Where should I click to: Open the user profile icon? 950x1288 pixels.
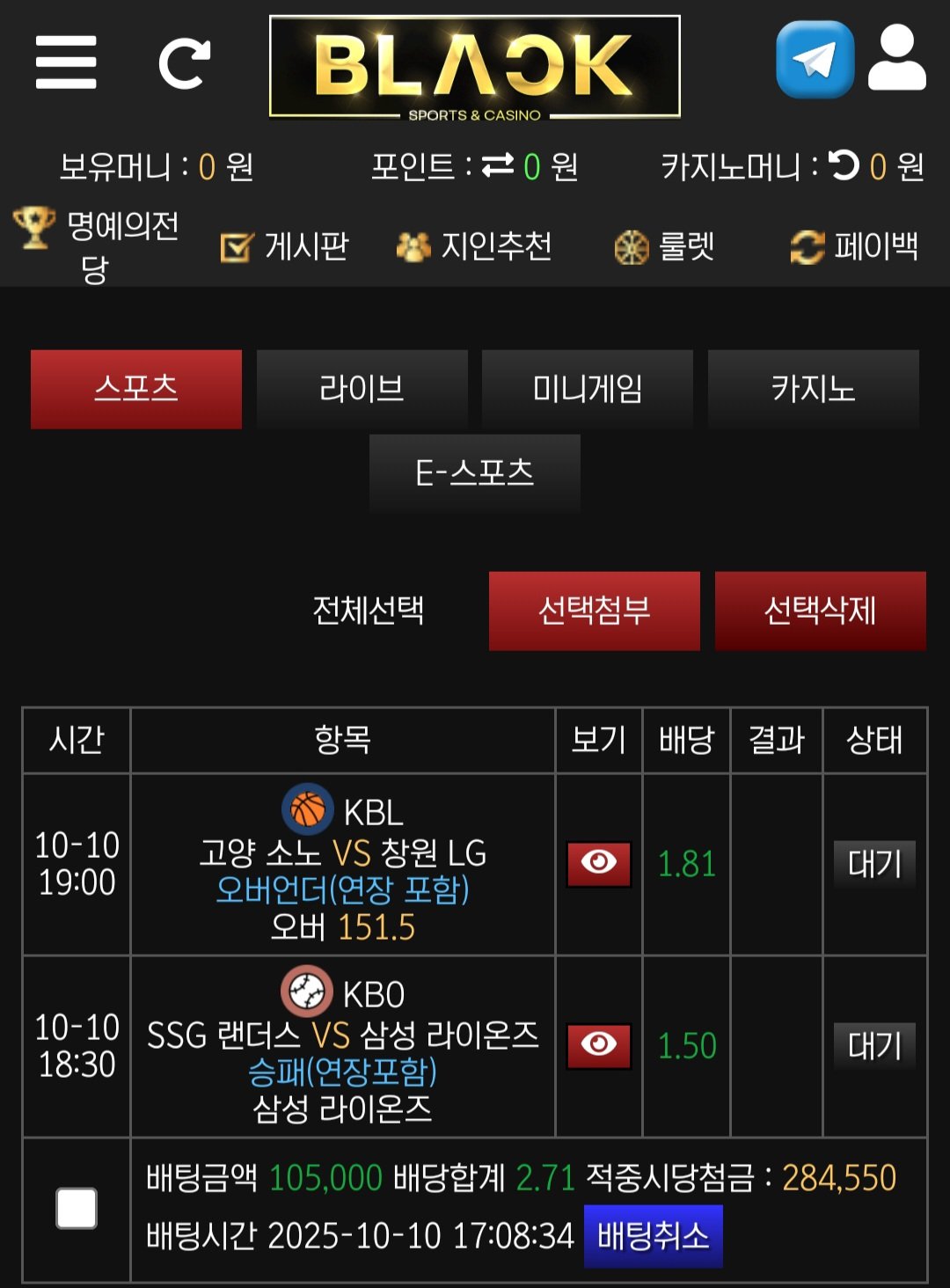(896, 59)
